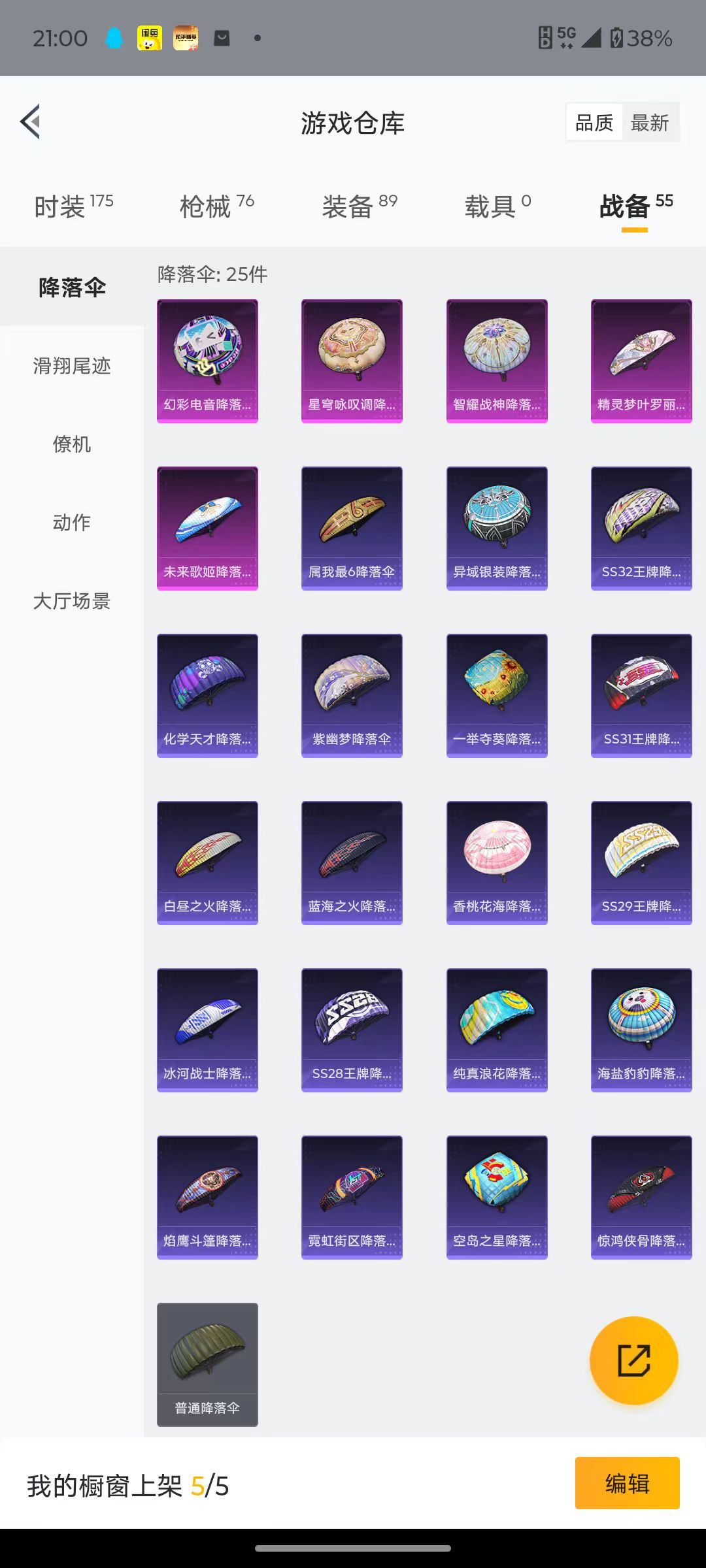Tap the orange share floating button

tap(633, 1361)
